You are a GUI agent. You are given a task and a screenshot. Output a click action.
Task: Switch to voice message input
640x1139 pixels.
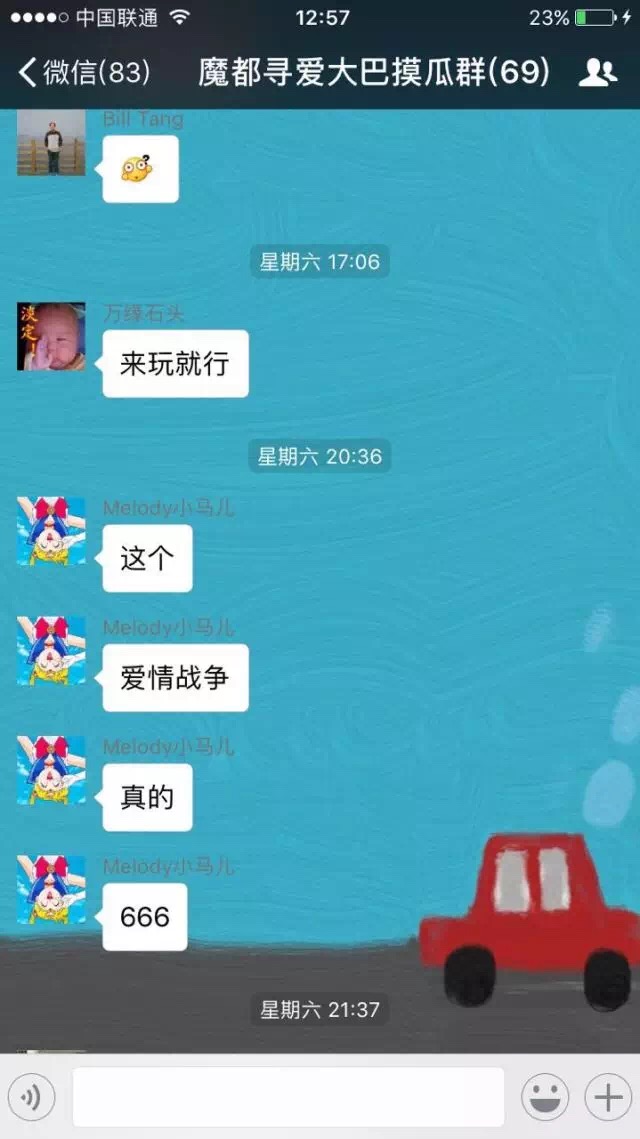(x=31, y=1097)
